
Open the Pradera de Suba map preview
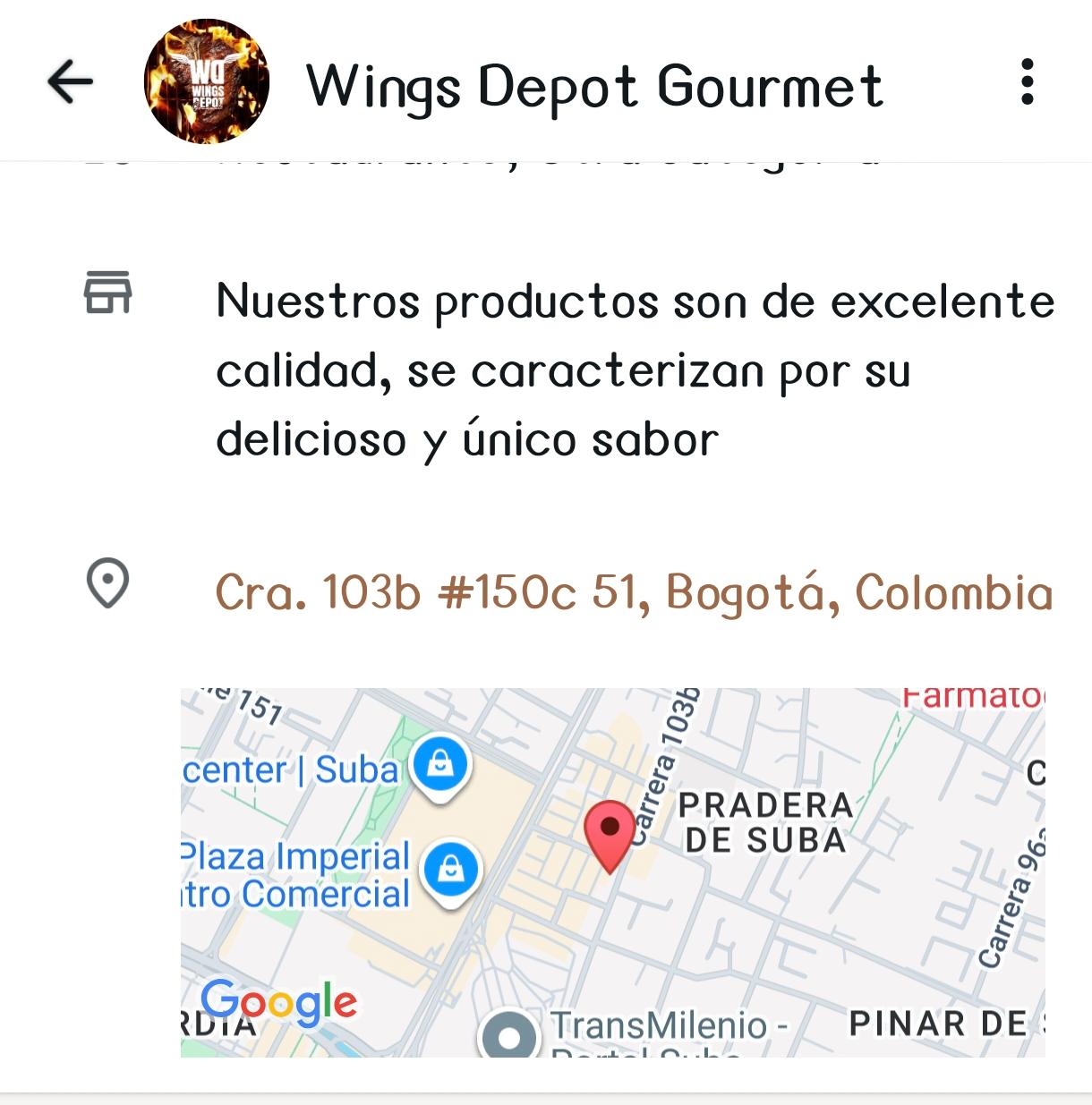[612, 872]
